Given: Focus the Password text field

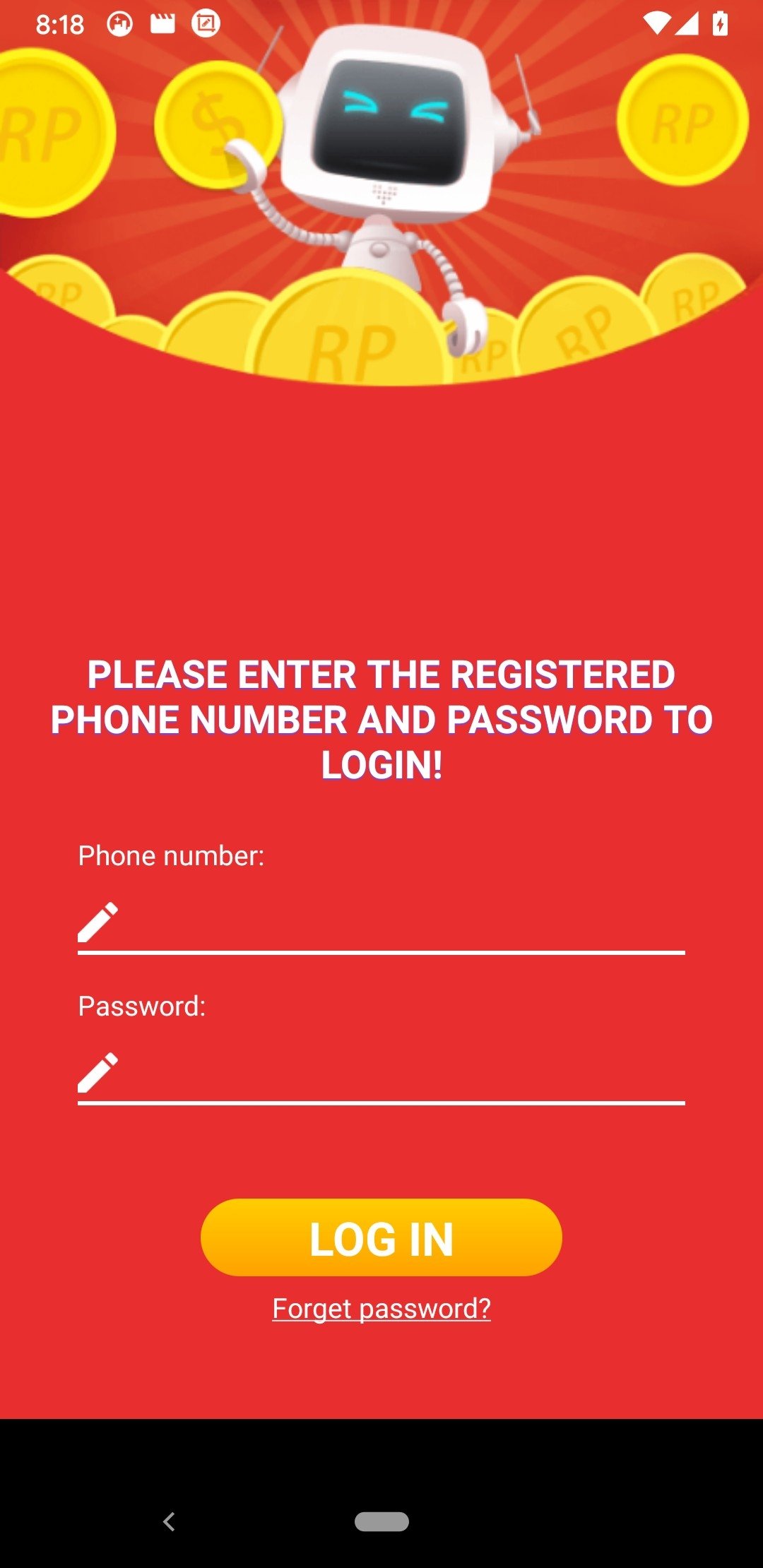Looking at the screenshot, I should 381,1073.
